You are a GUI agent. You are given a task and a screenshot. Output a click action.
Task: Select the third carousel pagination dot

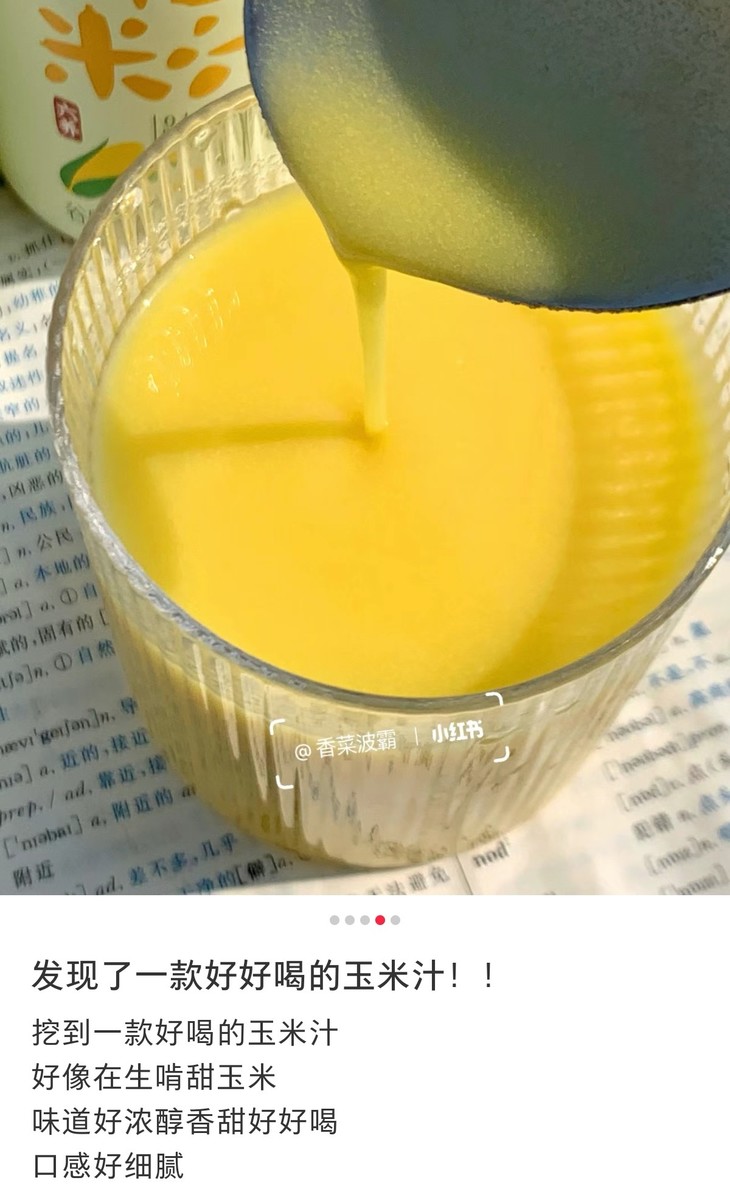(365, 918)
